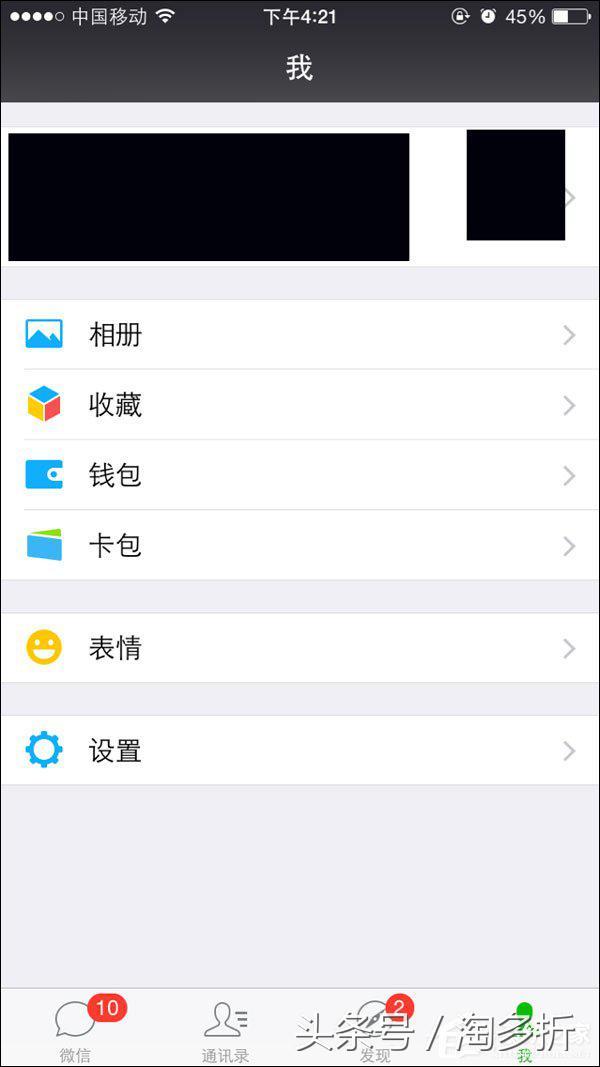Select the 我 (Me) tab
This screenshot has width=600, height=1067.
[524, 1028]
